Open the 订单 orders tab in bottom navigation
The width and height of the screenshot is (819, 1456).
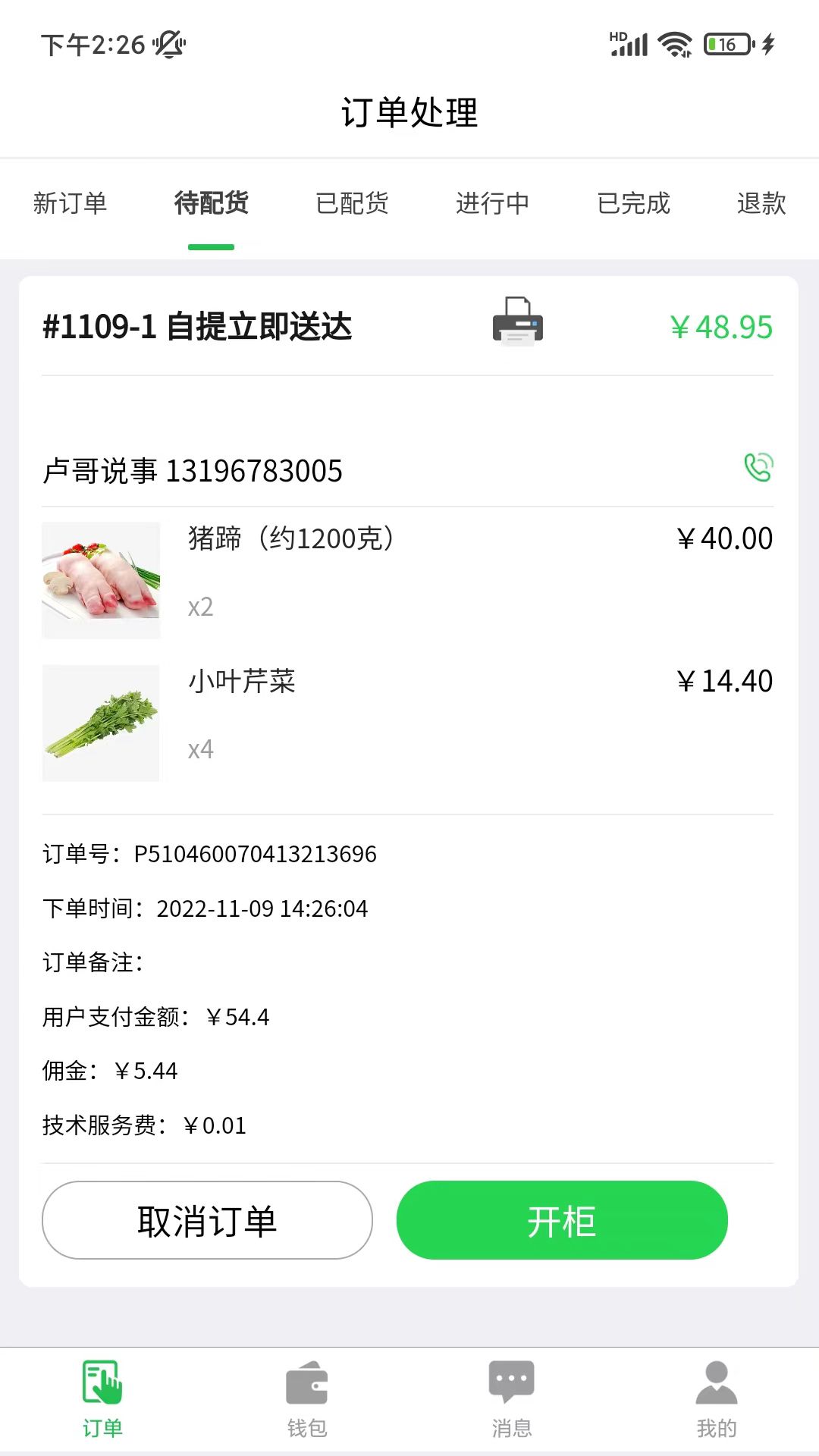point(102,1399)
